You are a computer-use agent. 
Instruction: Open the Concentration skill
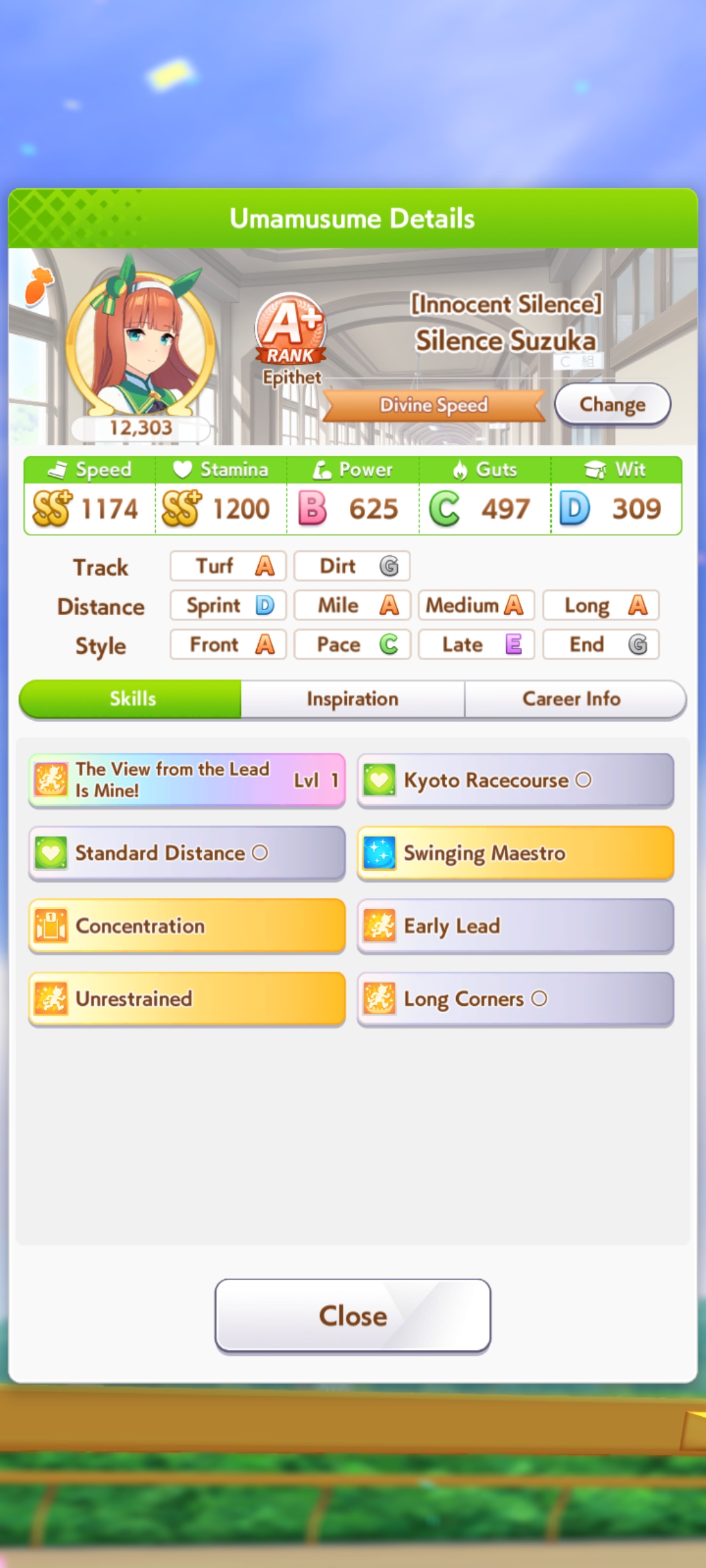click(187, 926)
